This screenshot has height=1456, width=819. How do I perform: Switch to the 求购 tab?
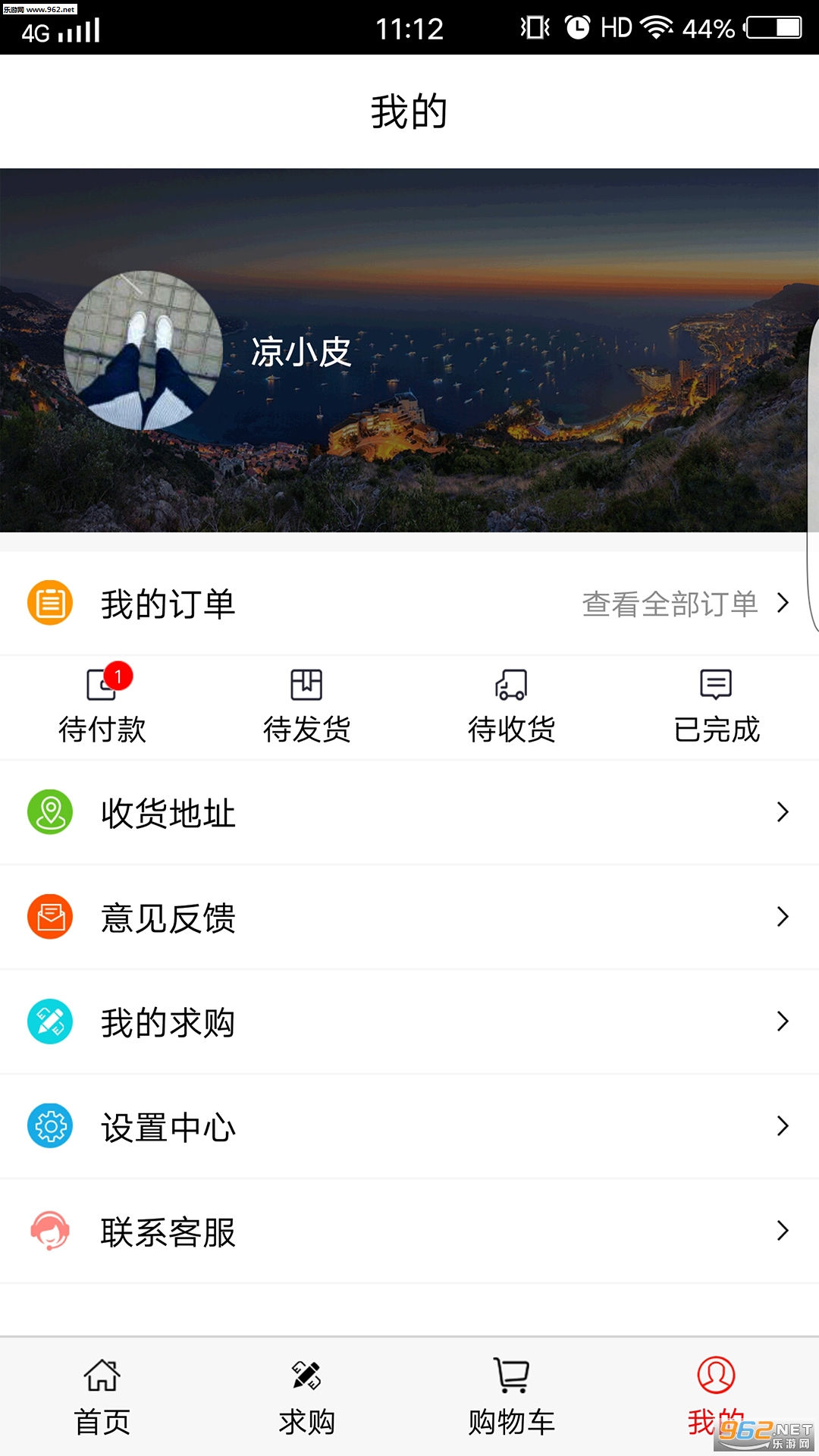pos(306,1397)
